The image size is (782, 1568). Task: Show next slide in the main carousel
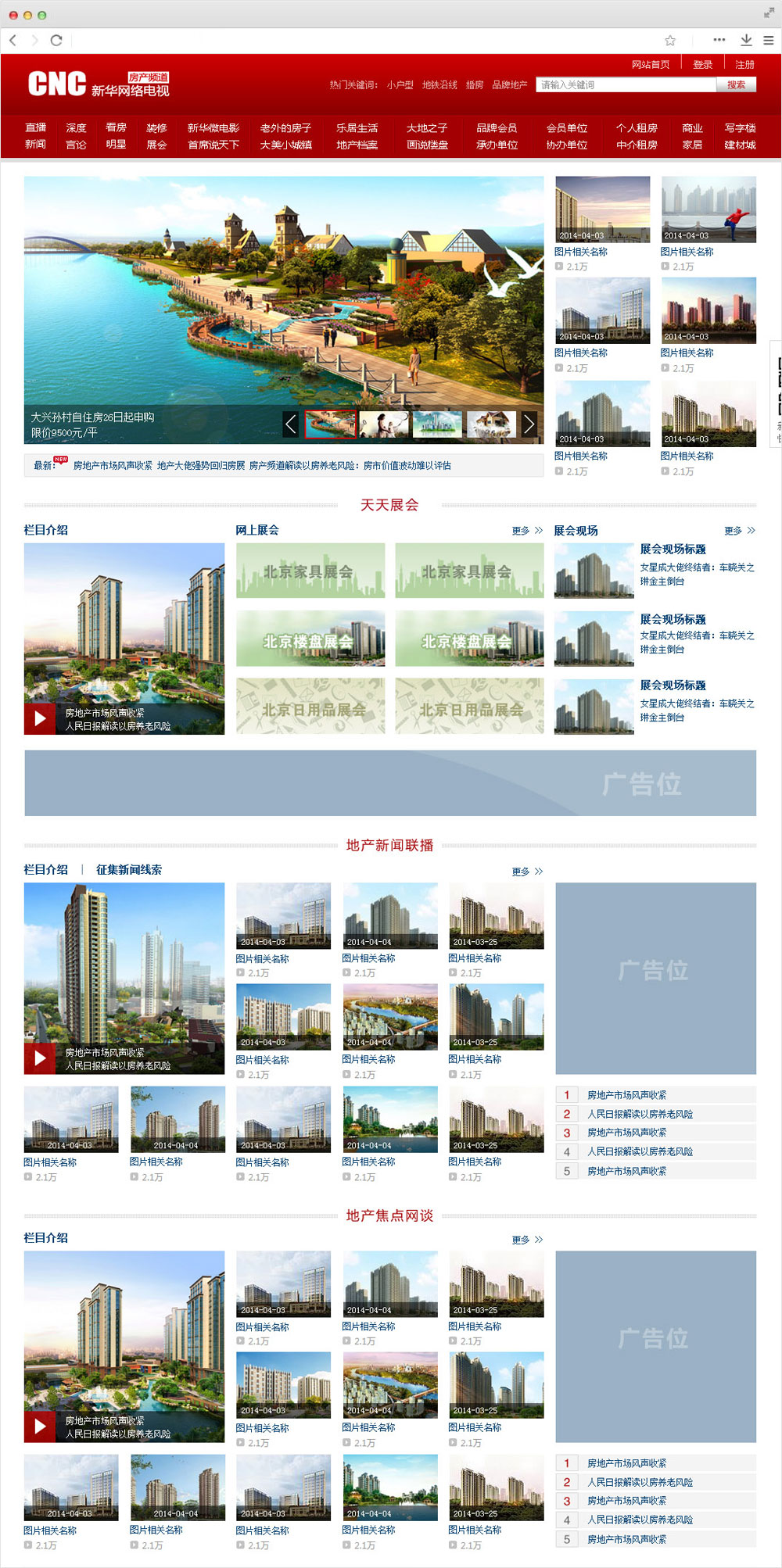pos(529,424)
